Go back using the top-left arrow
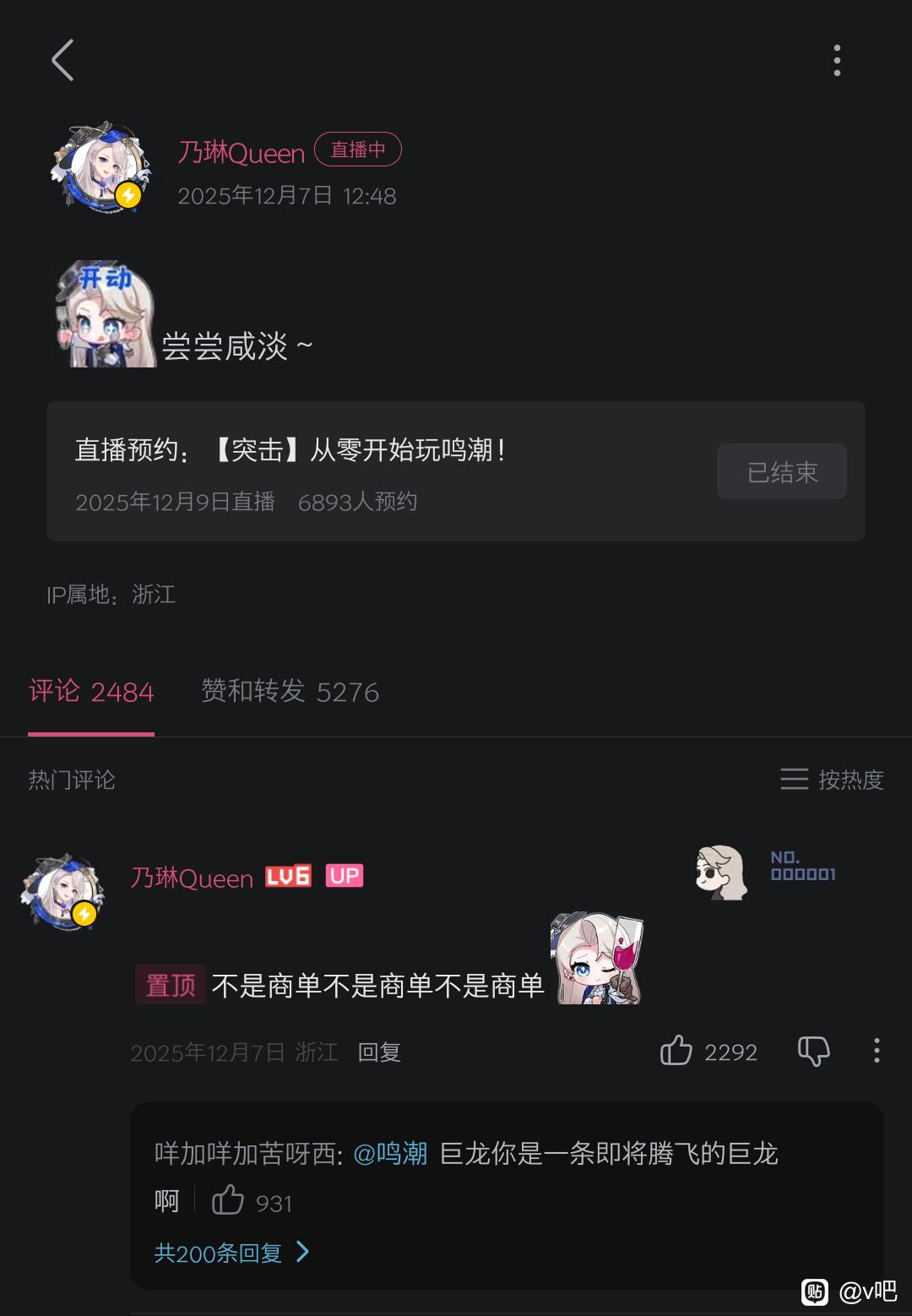912x1316 pixels. 62,60
